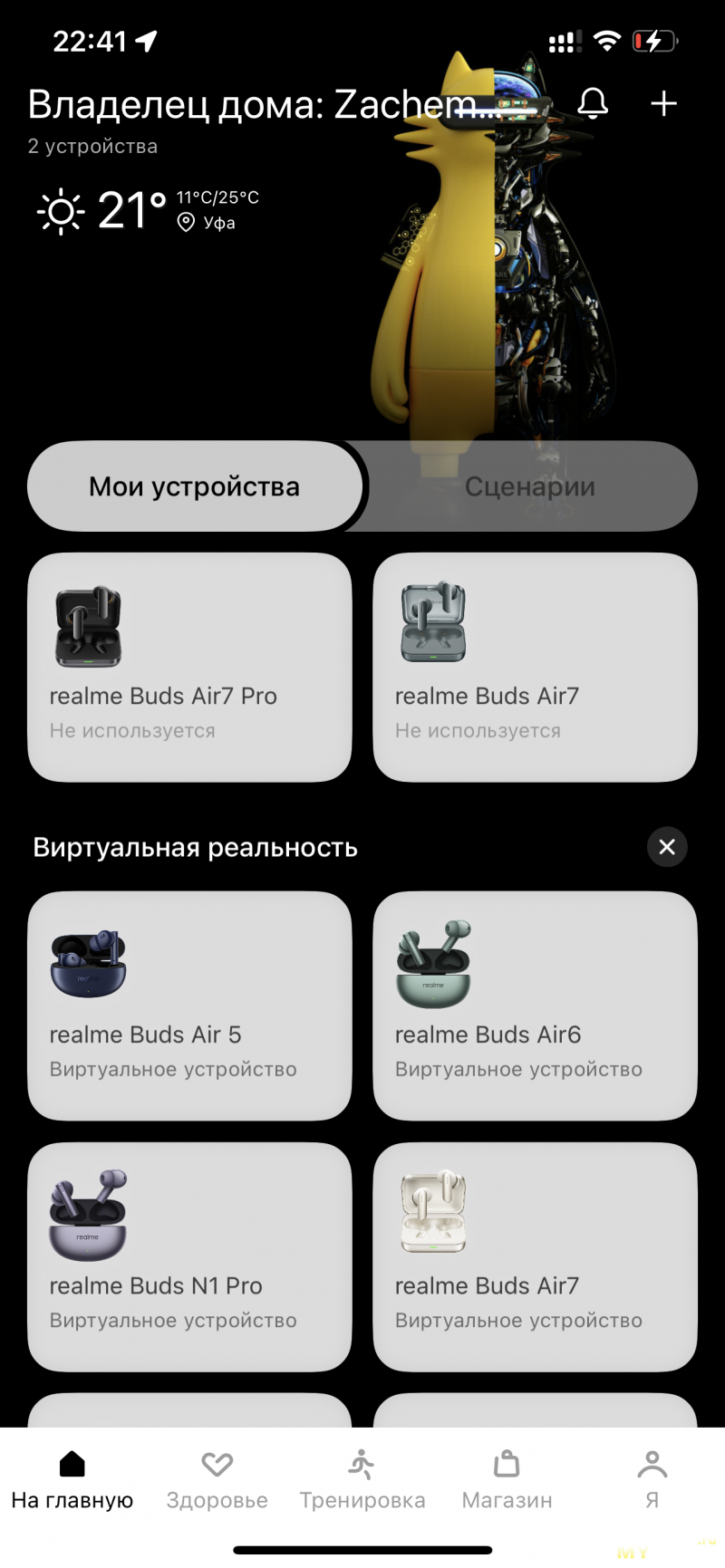The height and width of the screenshot is (1568, 725).
Task: Open the virtual realme Buds Air6
Action: [x=535, y=1005]
